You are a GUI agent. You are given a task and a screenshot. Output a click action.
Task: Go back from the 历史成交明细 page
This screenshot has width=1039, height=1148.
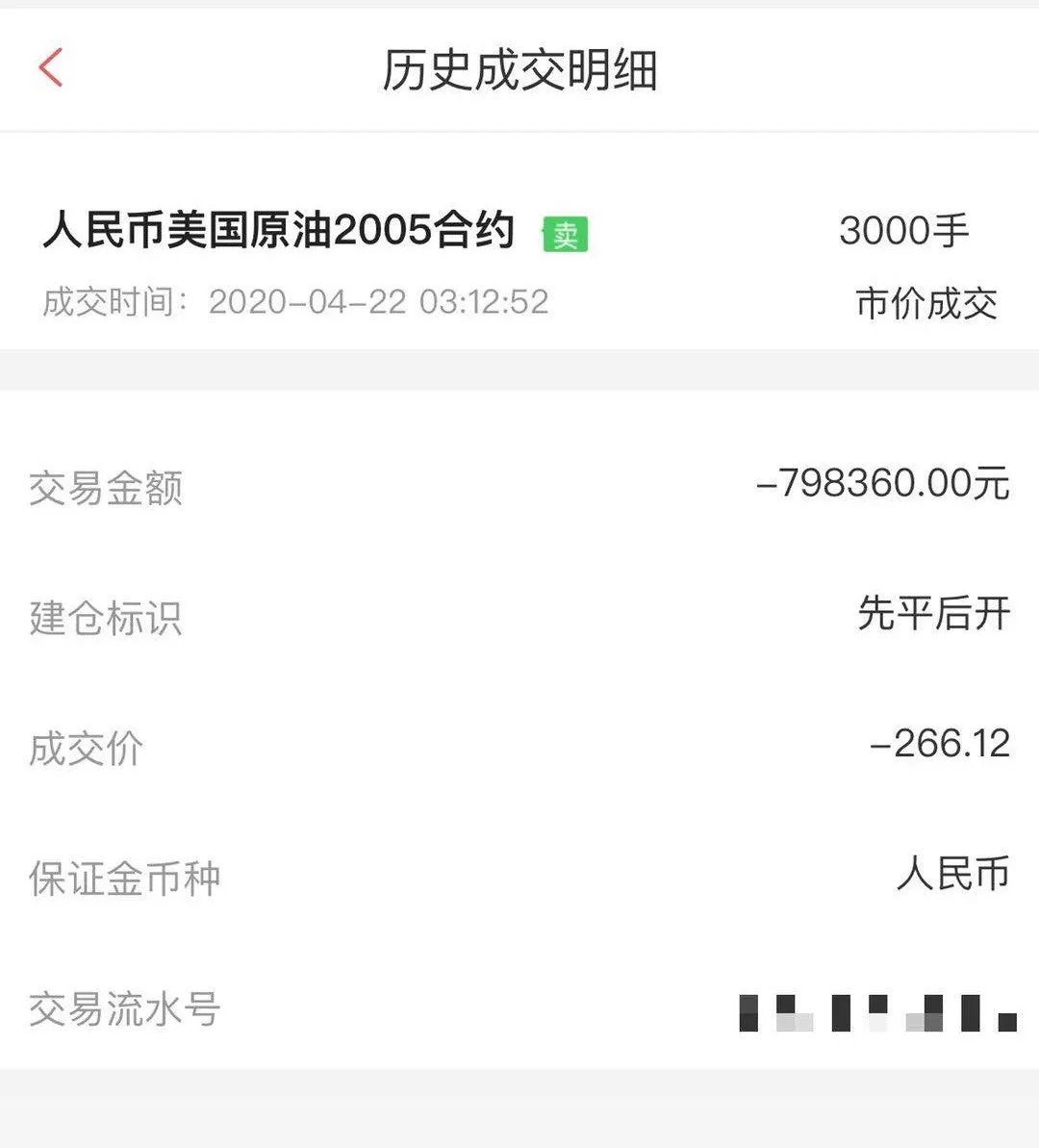coord(51,68)
